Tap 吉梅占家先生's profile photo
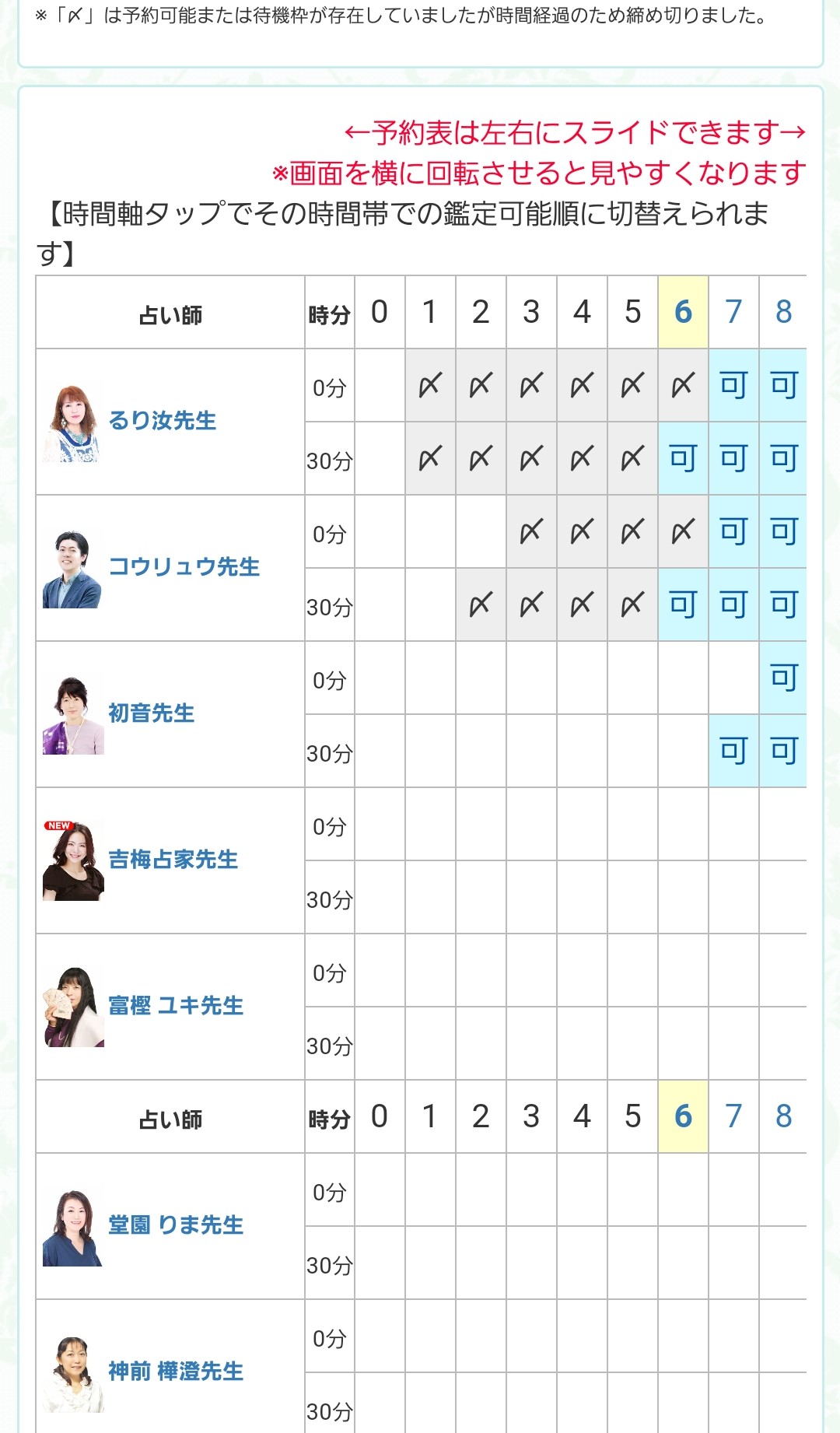 click(73, 861)
